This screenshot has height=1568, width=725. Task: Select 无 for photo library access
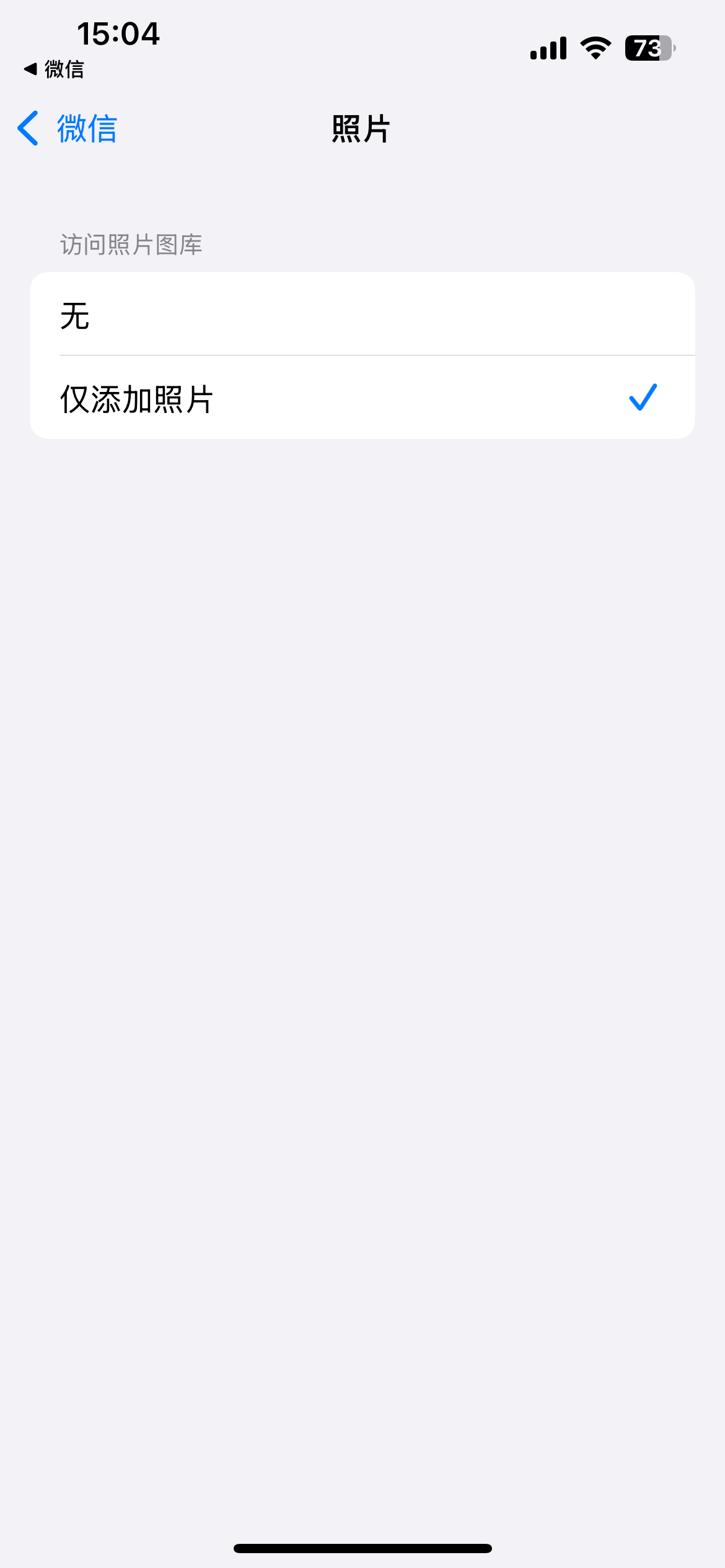(362, 315)
